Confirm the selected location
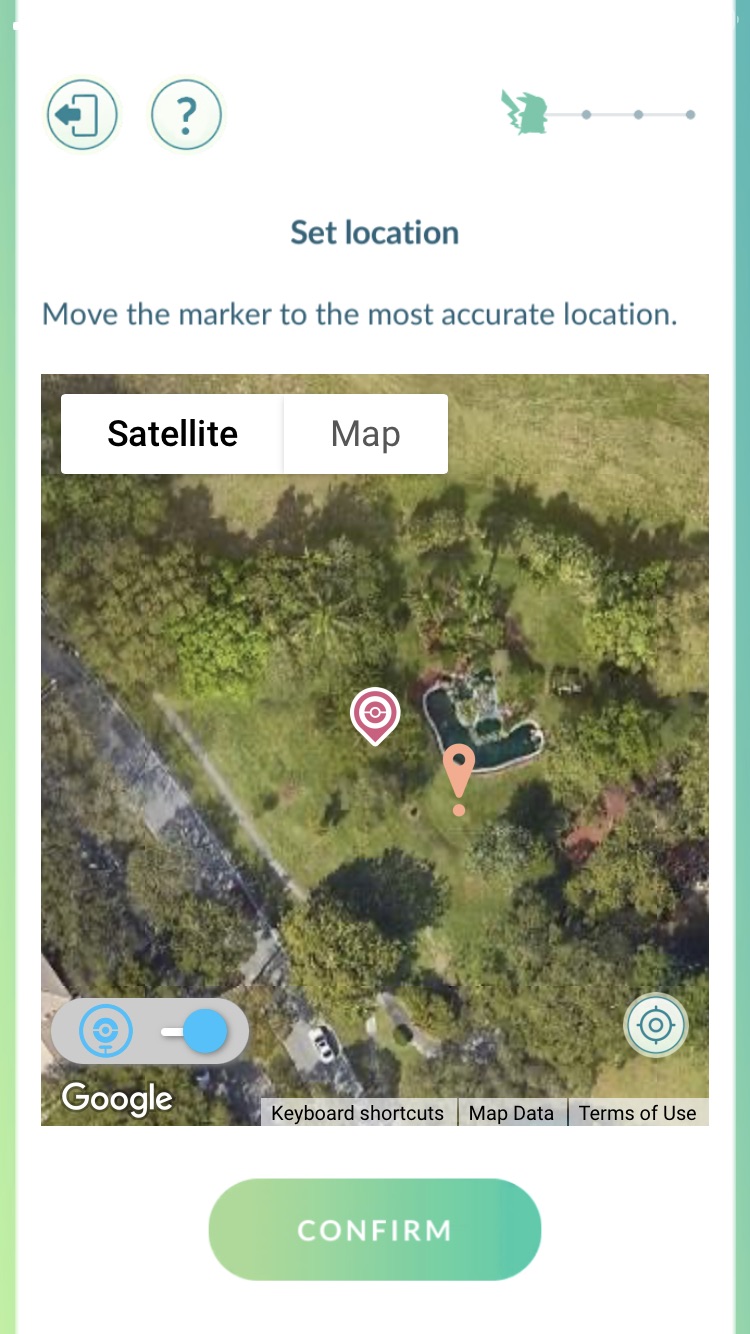Image resolution: width=750 pixels, height=1334 pixels. tap(374, 1229)
